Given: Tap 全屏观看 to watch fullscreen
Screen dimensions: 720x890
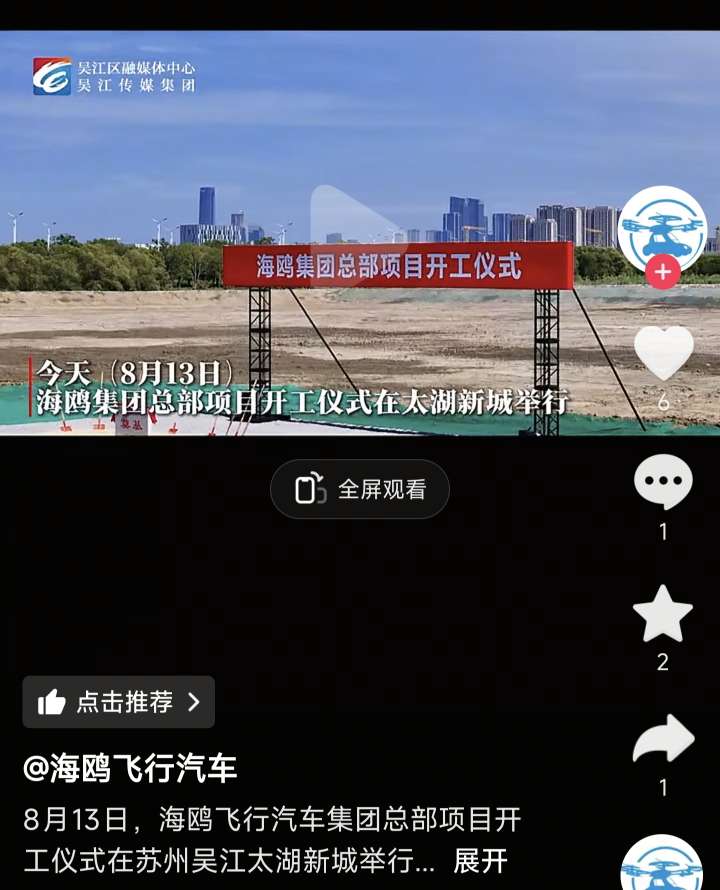Looking at the screenshot, I should (x=360, y=489).
